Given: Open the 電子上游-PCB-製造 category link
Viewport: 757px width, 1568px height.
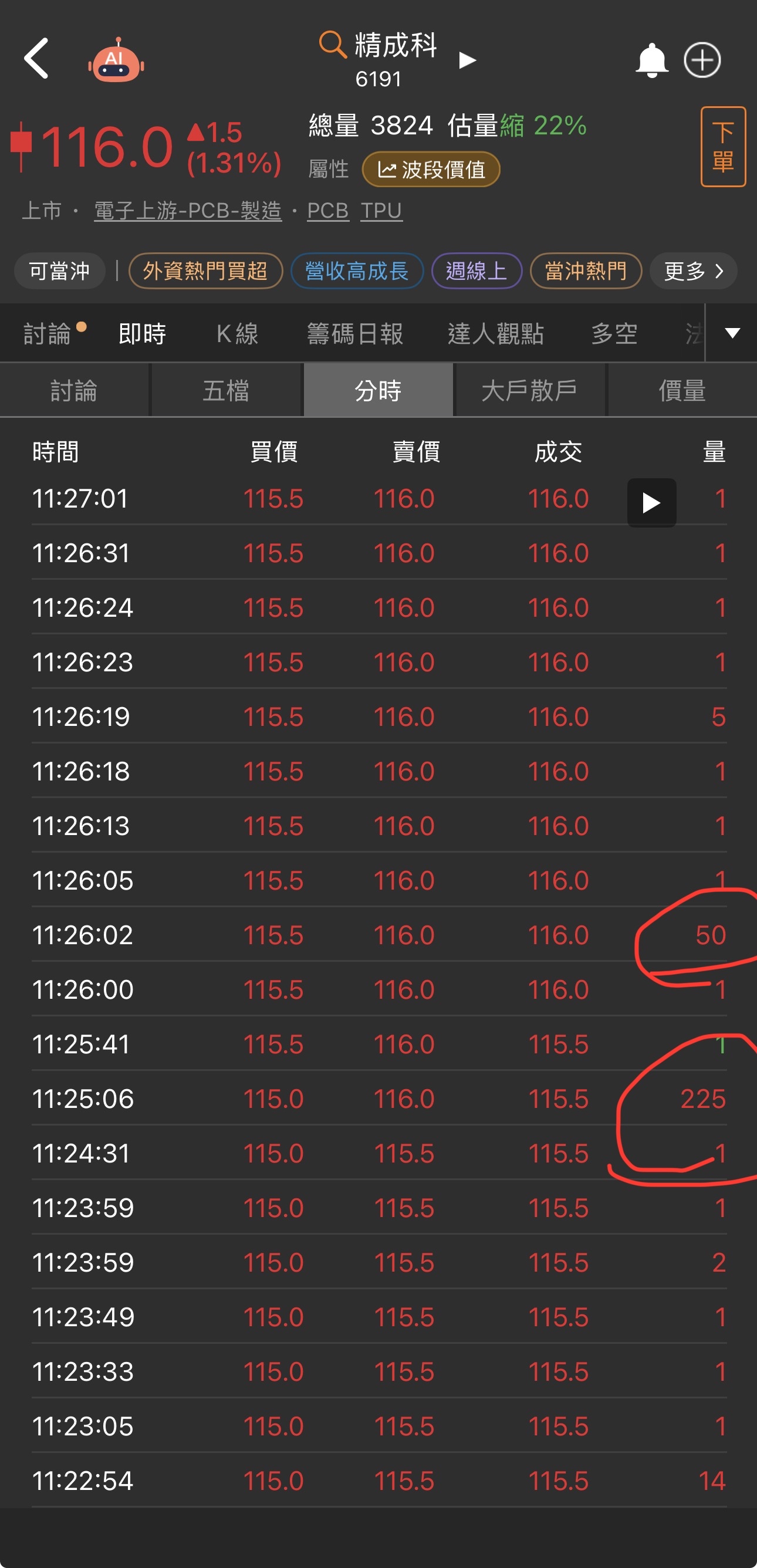Looking at the screenshot, I should (187, 211).
